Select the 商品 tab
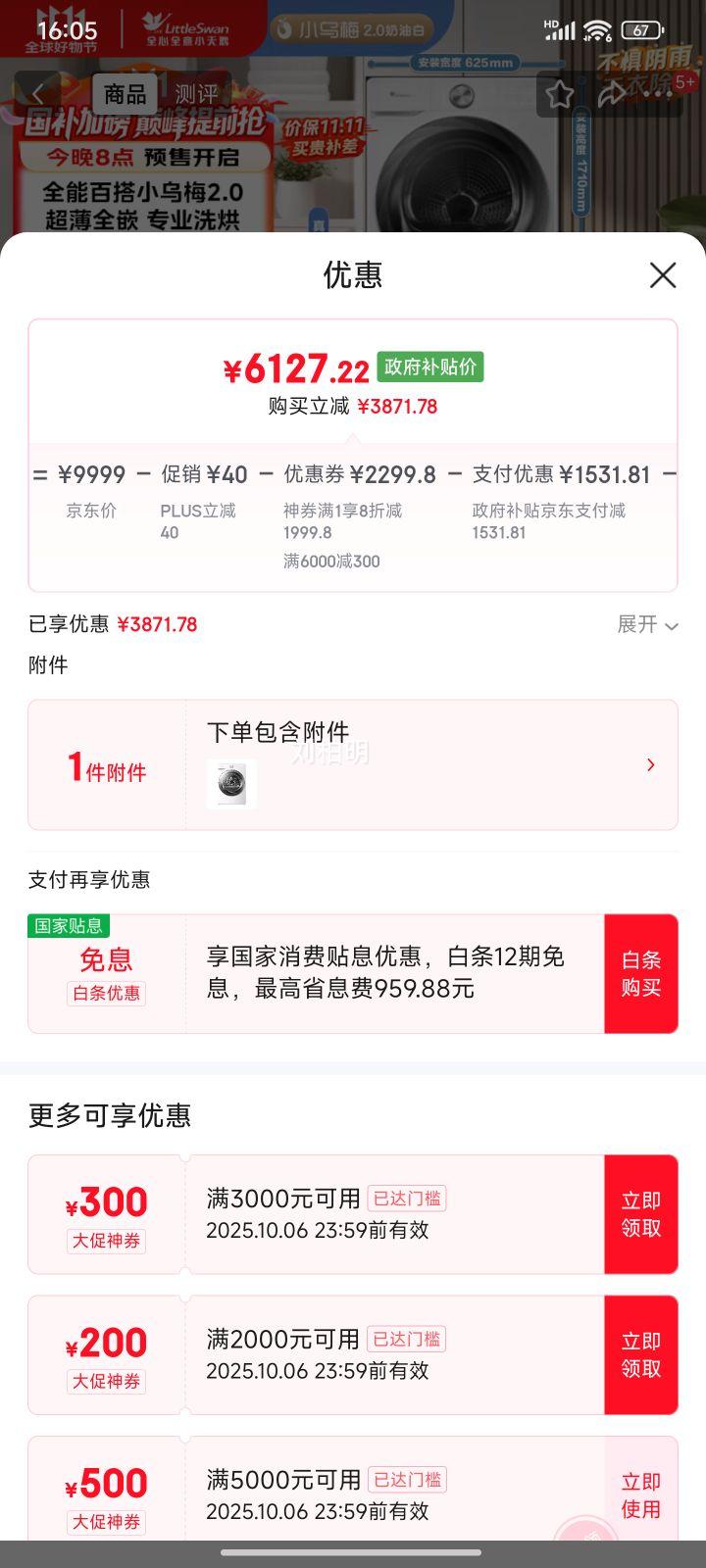 click(126, 94)
